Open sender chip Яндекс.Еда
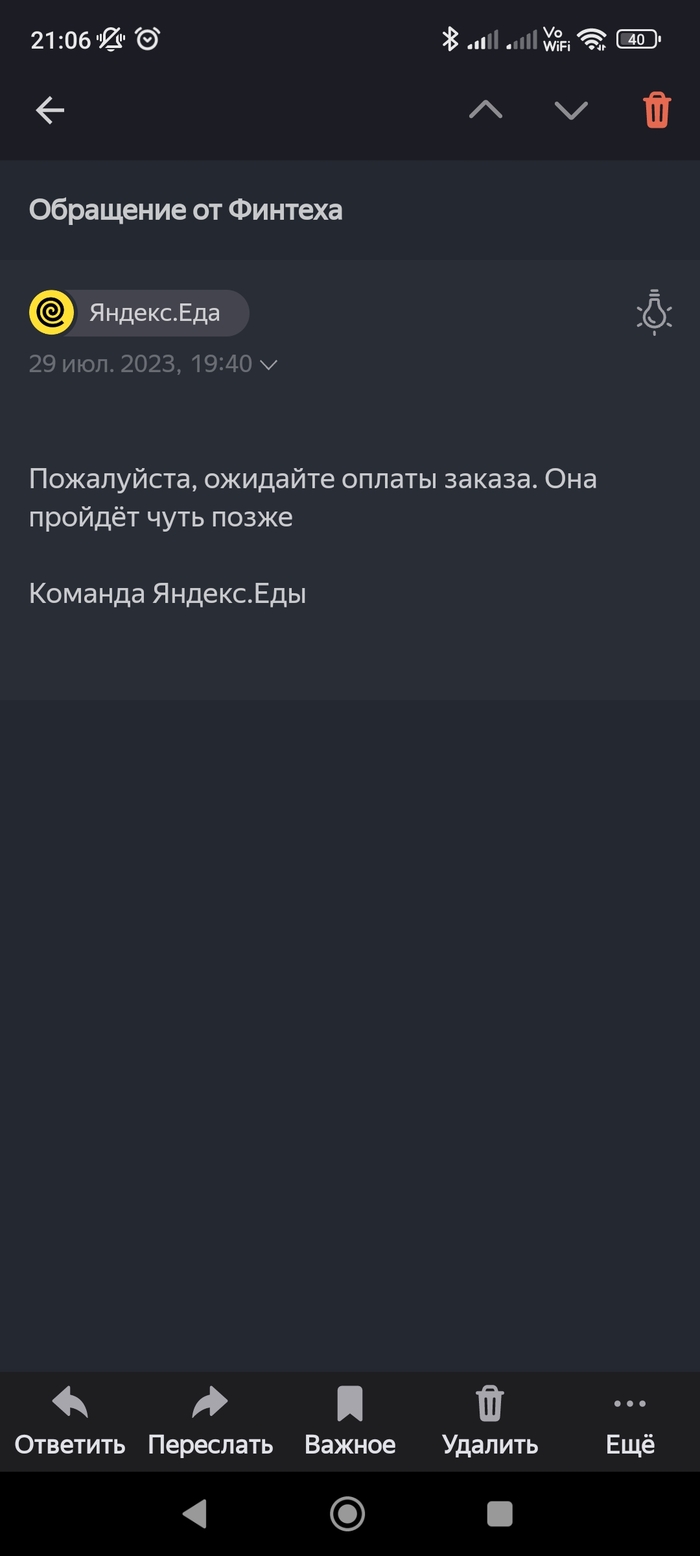Screen dimensions: 700x1556 click(x=139, y=313)
